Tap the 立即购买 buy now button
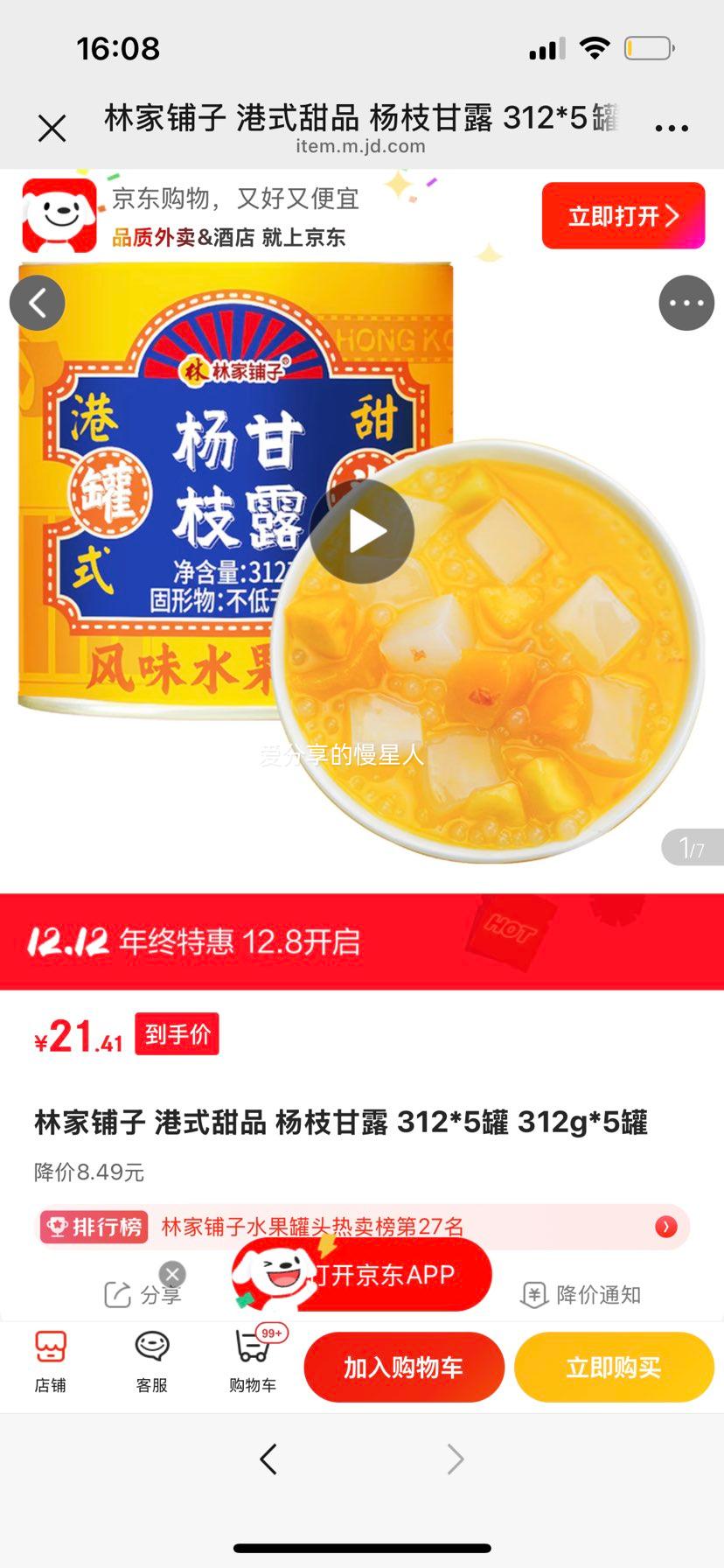Viewport: 724px width, 1568px height. tap(613, 1367)
